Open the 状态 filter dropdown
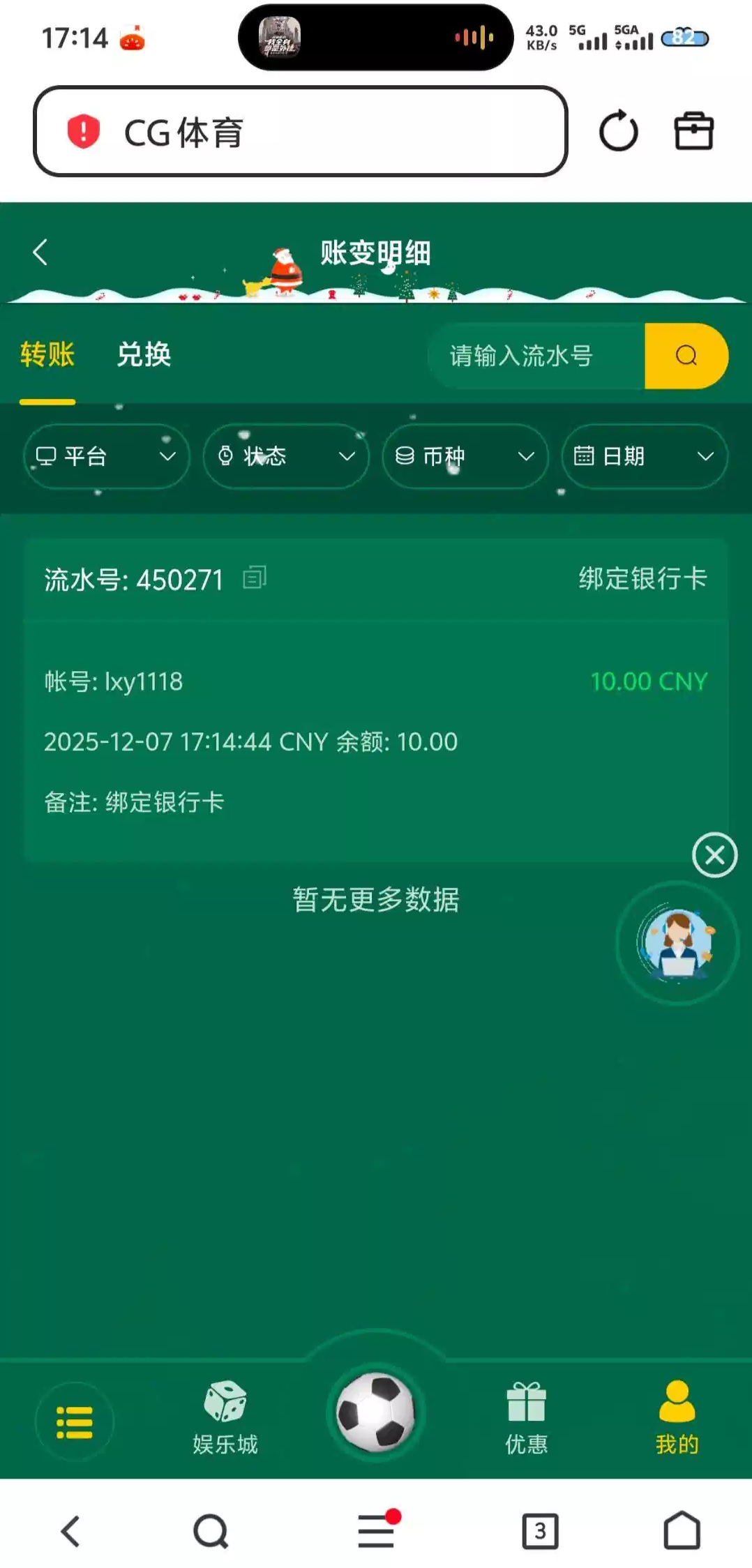Screen dimensions: 752x1568 click(285, 456)
